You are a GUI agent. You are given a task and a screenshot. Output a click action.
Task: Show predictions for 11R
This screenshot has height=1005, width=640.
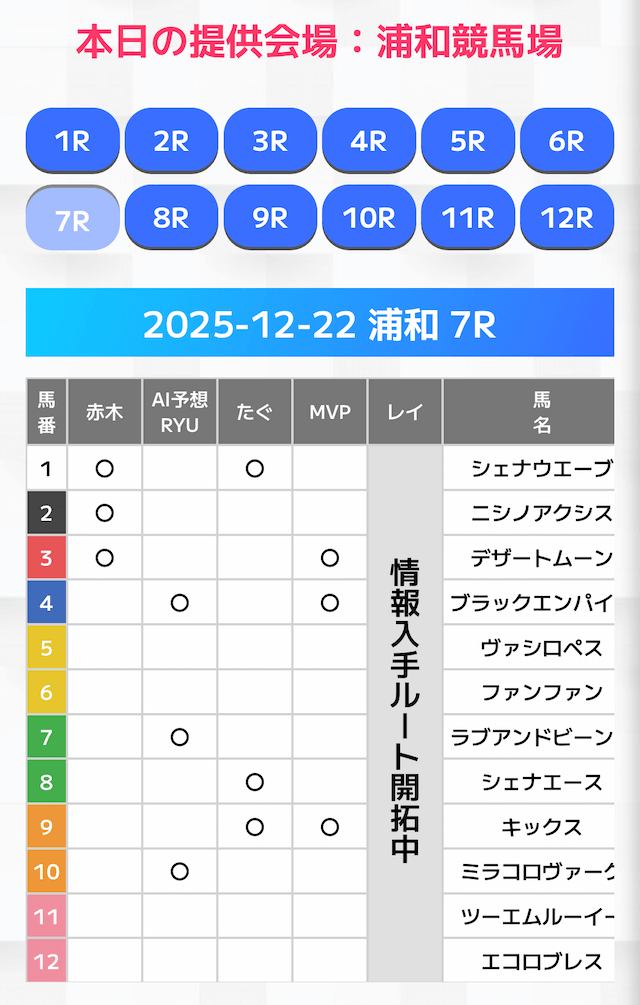(468, 217)
